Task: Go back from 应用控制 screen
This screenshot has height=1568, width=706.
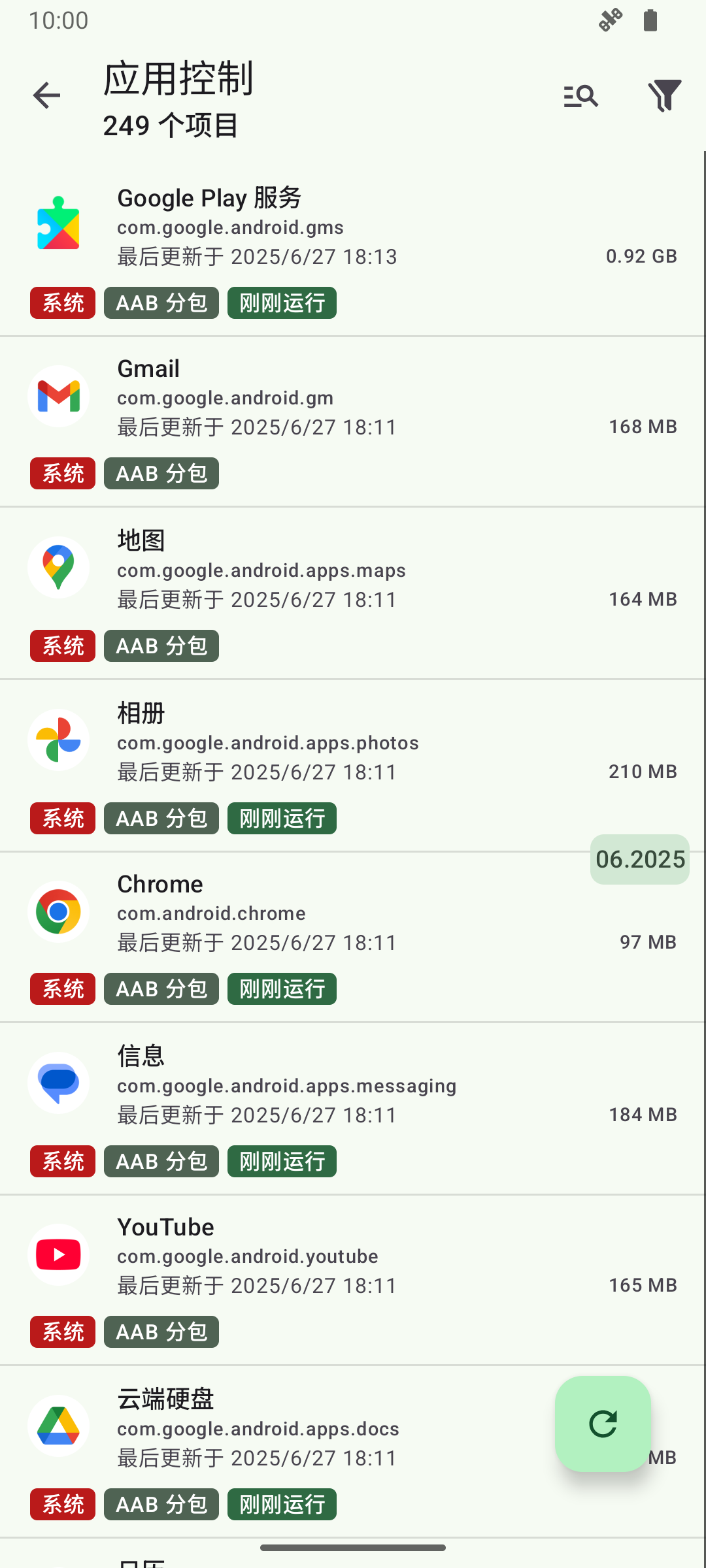Action: pyautogui.click(x=46, y=96)
